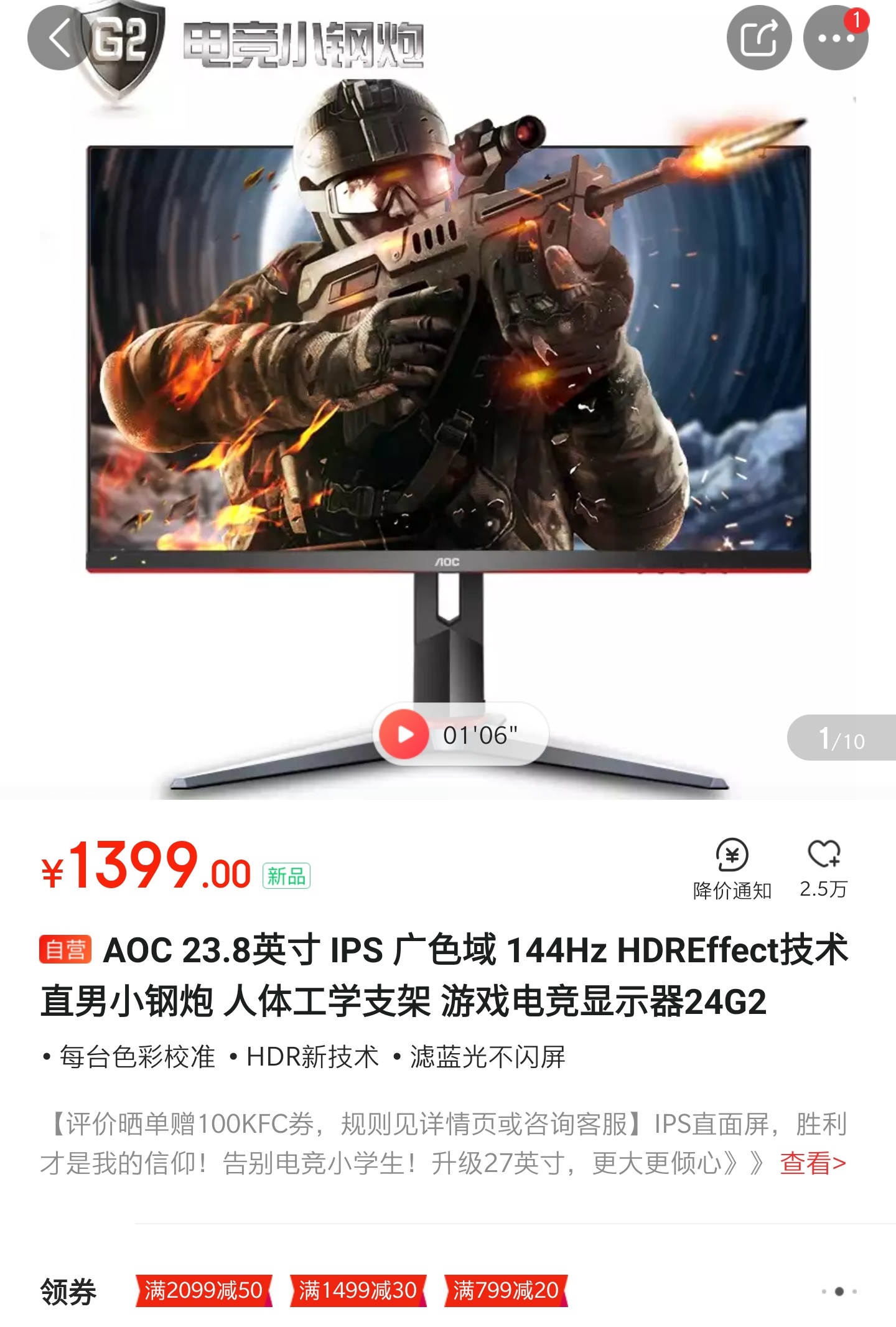
Task: Play the 01'06" product video
Action: [x=405, y=734]
